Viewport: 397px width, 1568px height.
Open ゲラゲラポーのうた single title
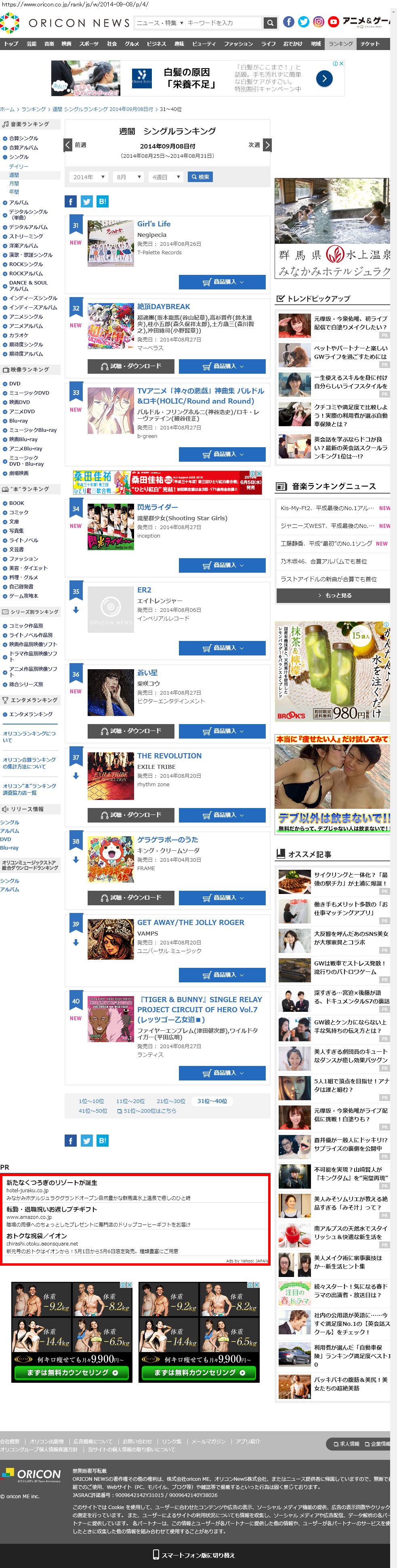(x=168, y=839)
